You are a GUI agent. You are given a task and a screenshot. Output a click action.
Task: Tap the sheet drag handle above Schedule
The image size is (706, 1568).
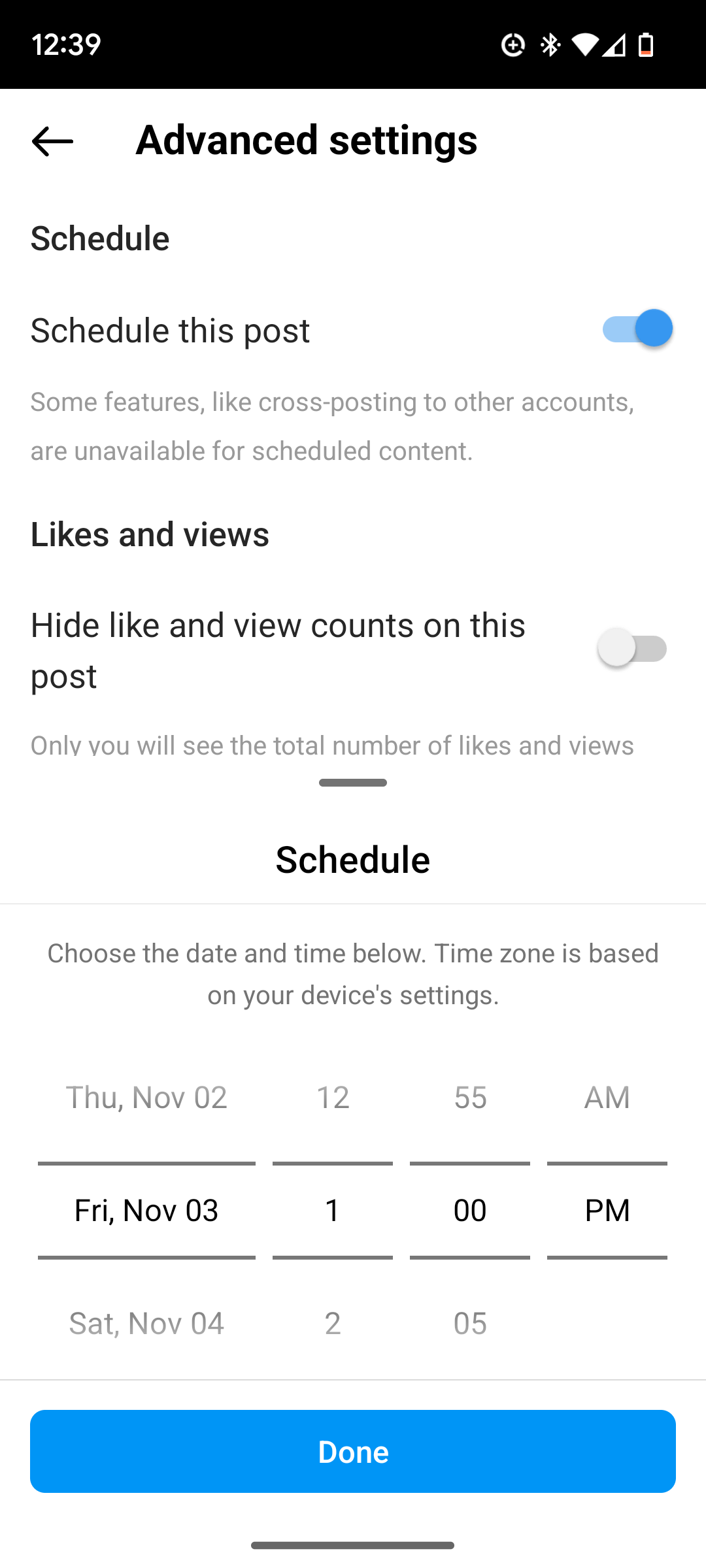click(x=353, y=781)
